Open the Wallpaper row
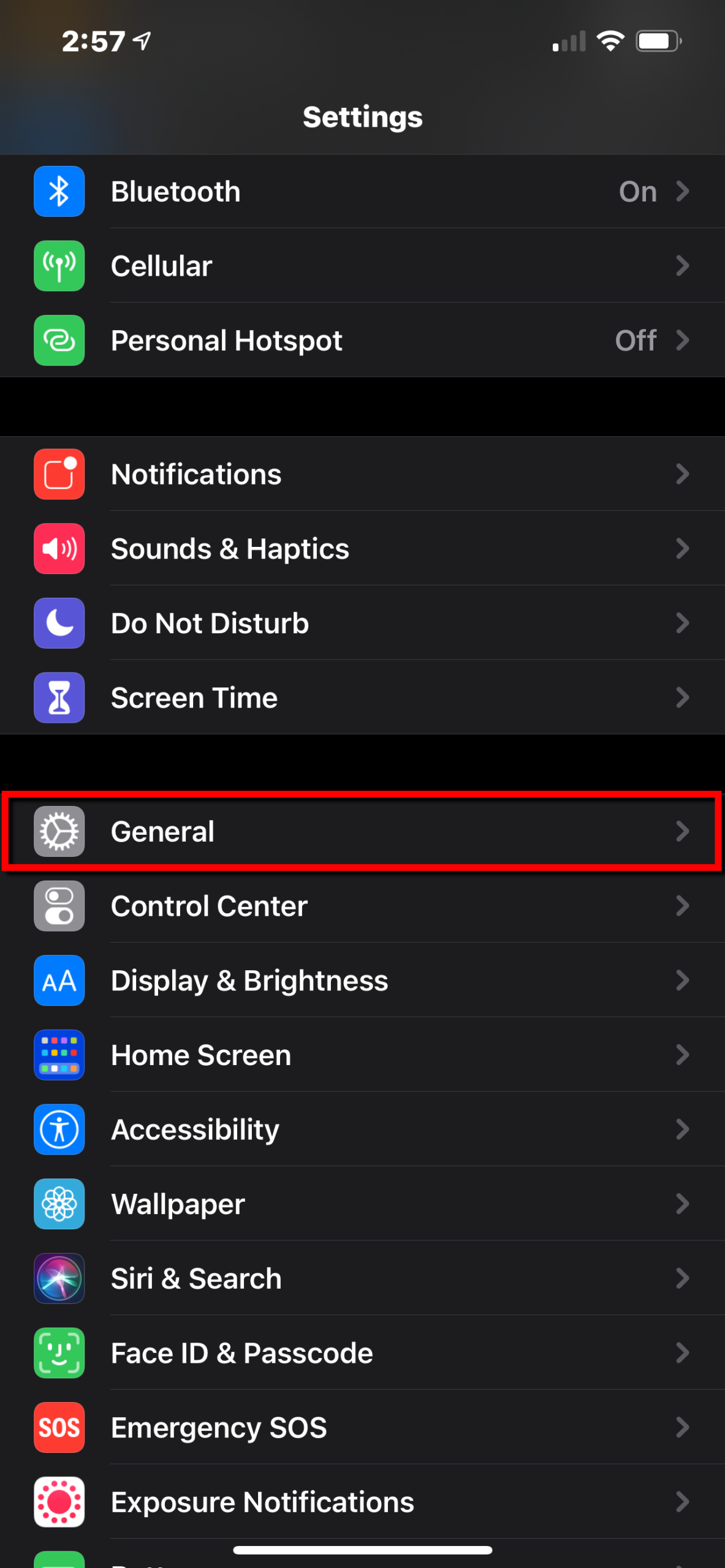The width and height of the screenshot is (725, 1568). click(362, 1204)
